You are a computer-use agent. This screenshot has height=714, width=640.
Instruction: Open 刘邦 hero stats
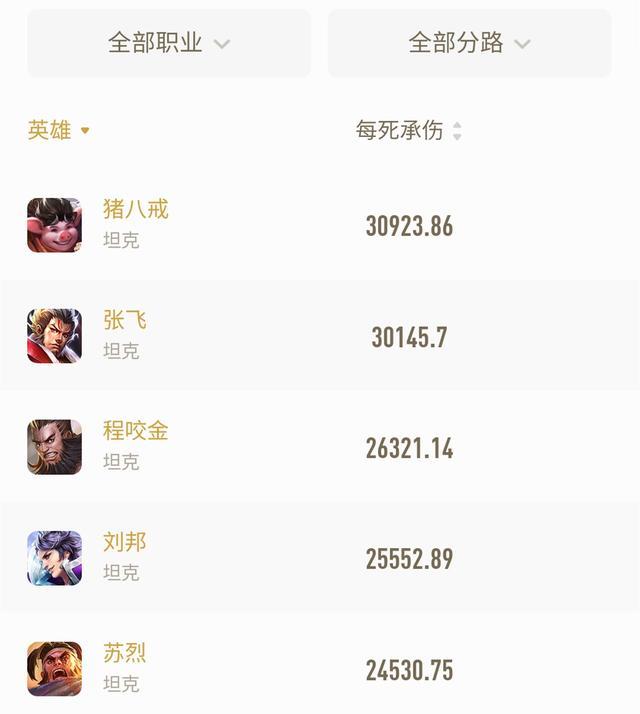[x=125, y=543]
